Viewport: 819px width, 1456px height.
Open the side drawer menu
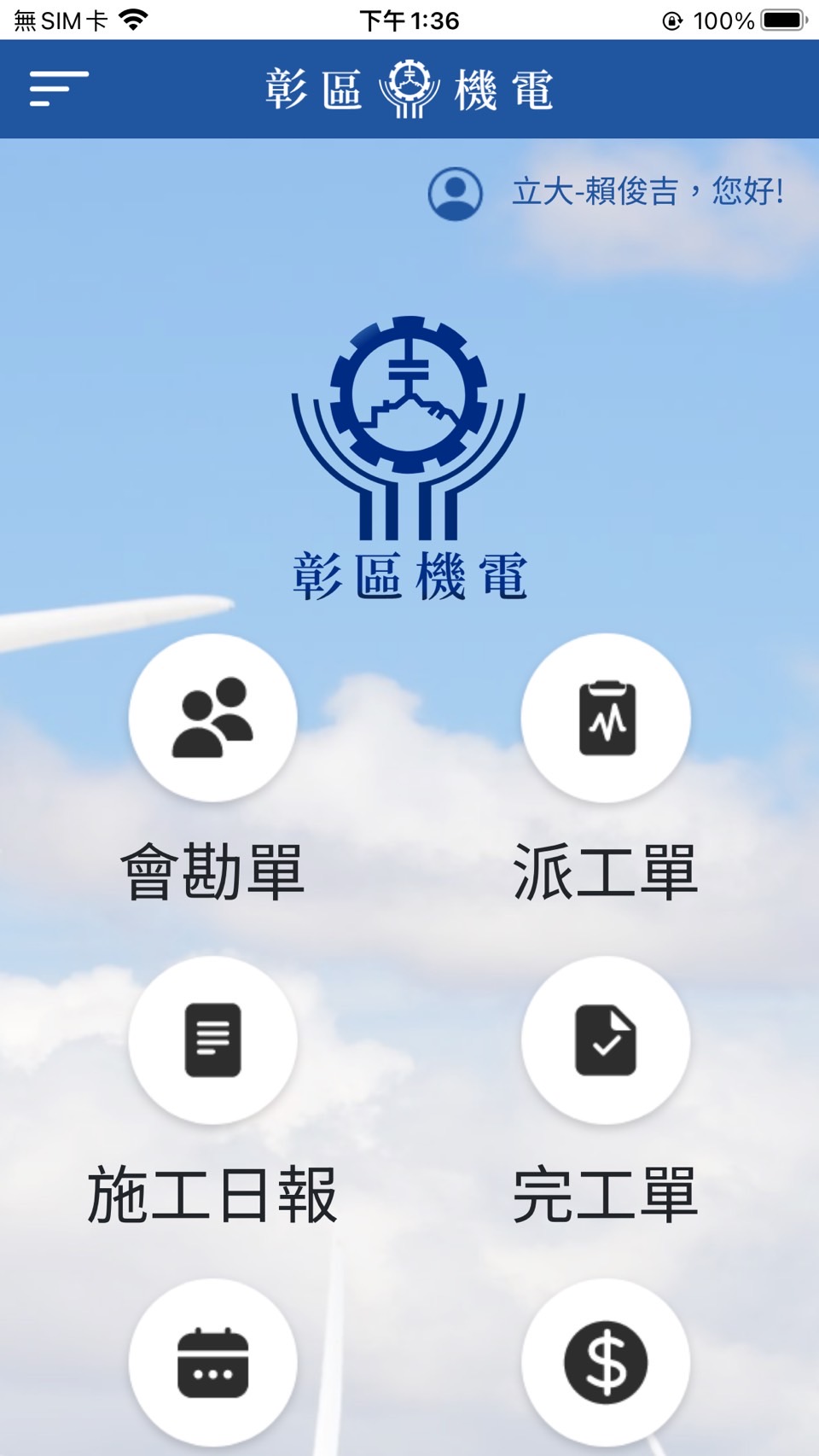pos(58,89)
